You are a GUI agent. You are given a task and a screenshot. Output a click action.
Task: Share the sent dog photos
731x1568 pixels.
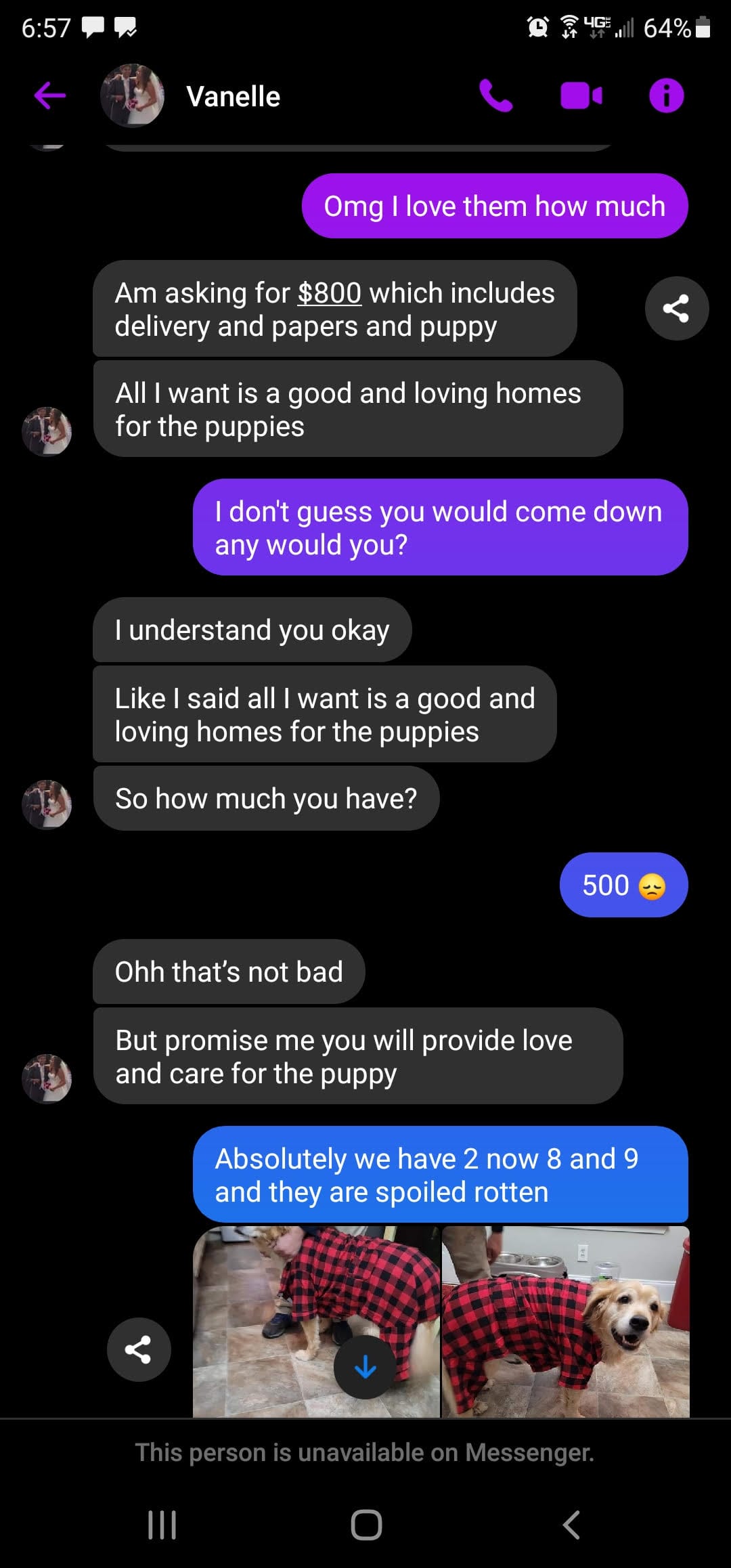point(139,1349)
